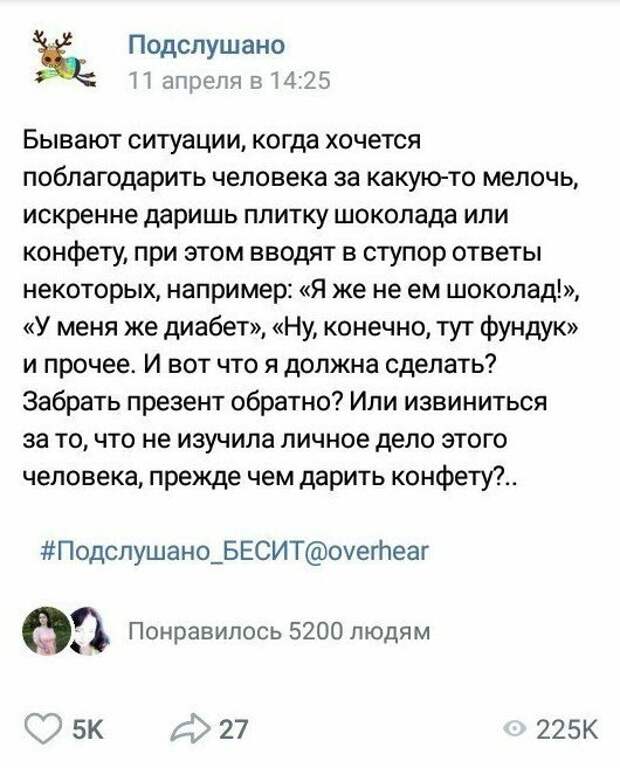Open the Подслушано community avatar
The height and width of the screenshot is (768, 620).
tap(59, 62)
